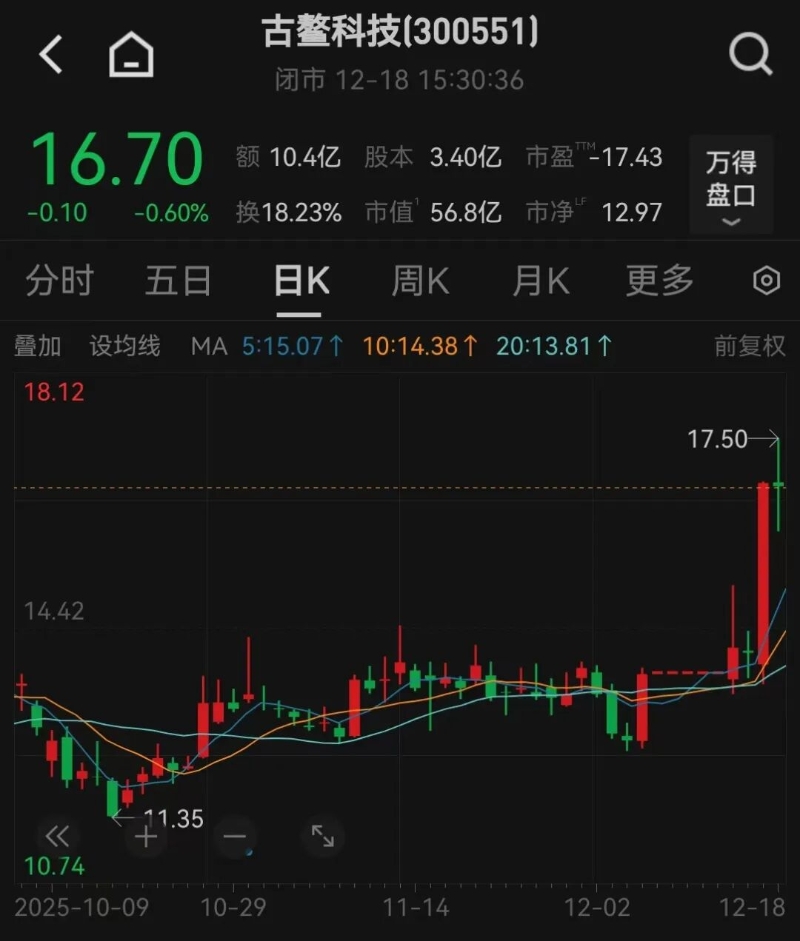Switch to the 周K weekly chart tab
Viewport: 800px width, 941px height.
tap(418, 281)
